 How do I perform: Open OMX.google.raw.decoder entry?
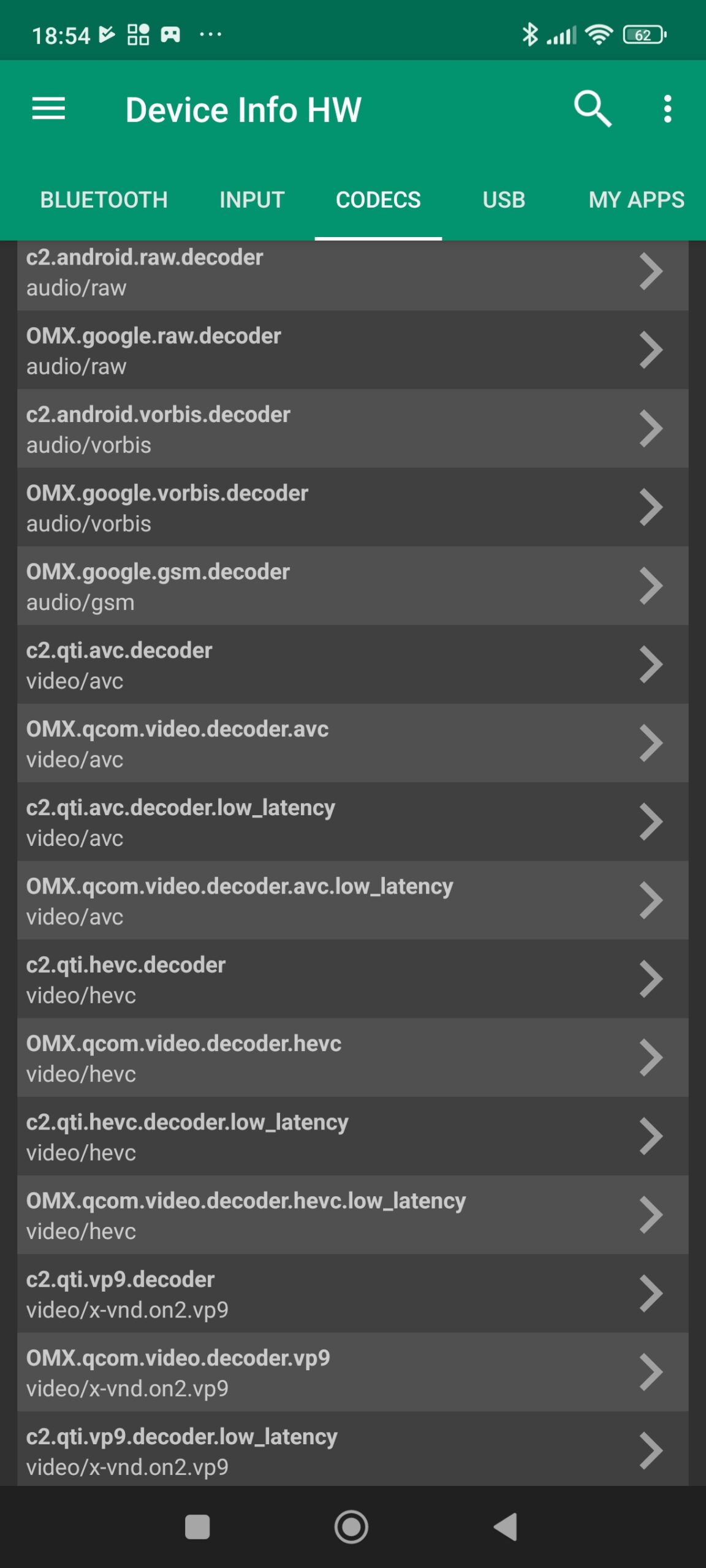coord(352,350)
